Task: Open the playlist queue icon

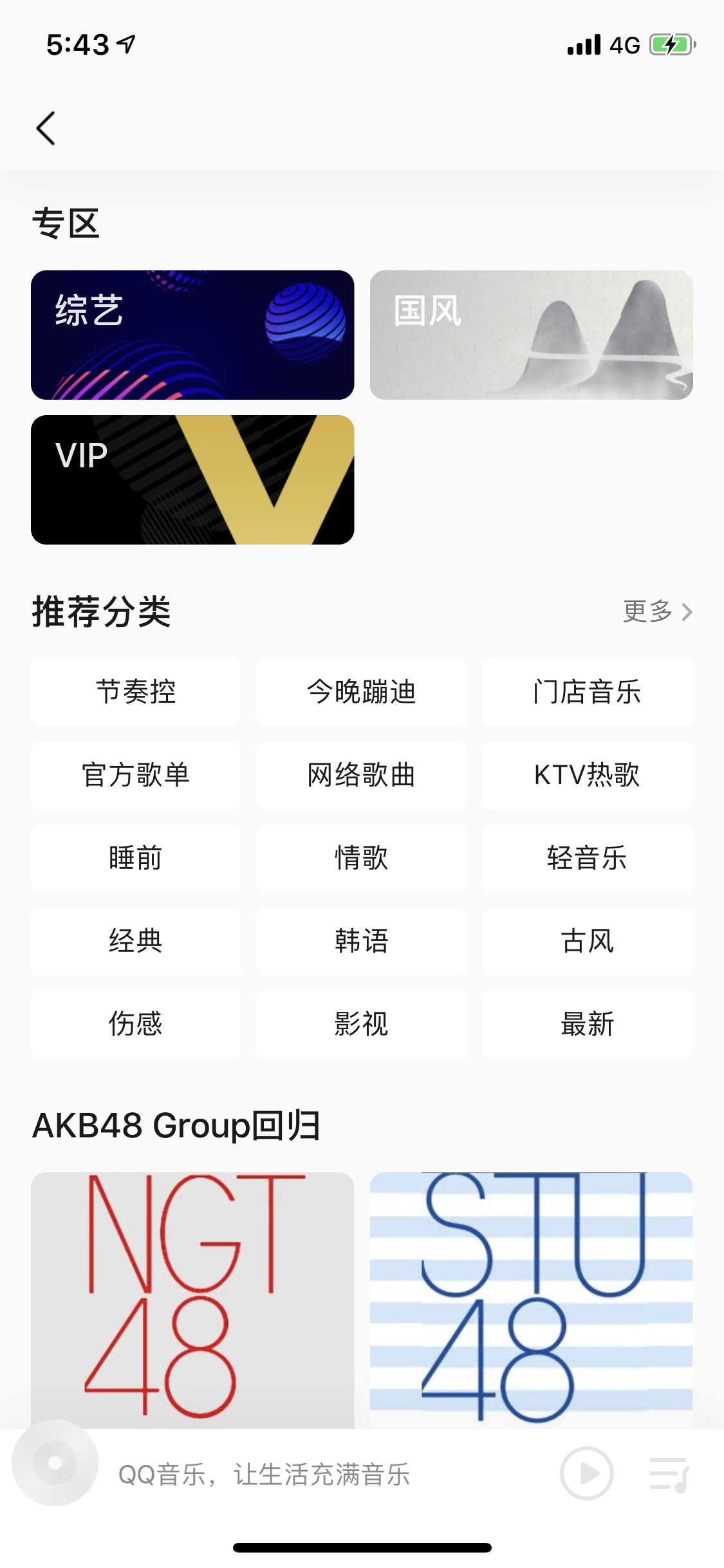Action: click(669, 1474)
